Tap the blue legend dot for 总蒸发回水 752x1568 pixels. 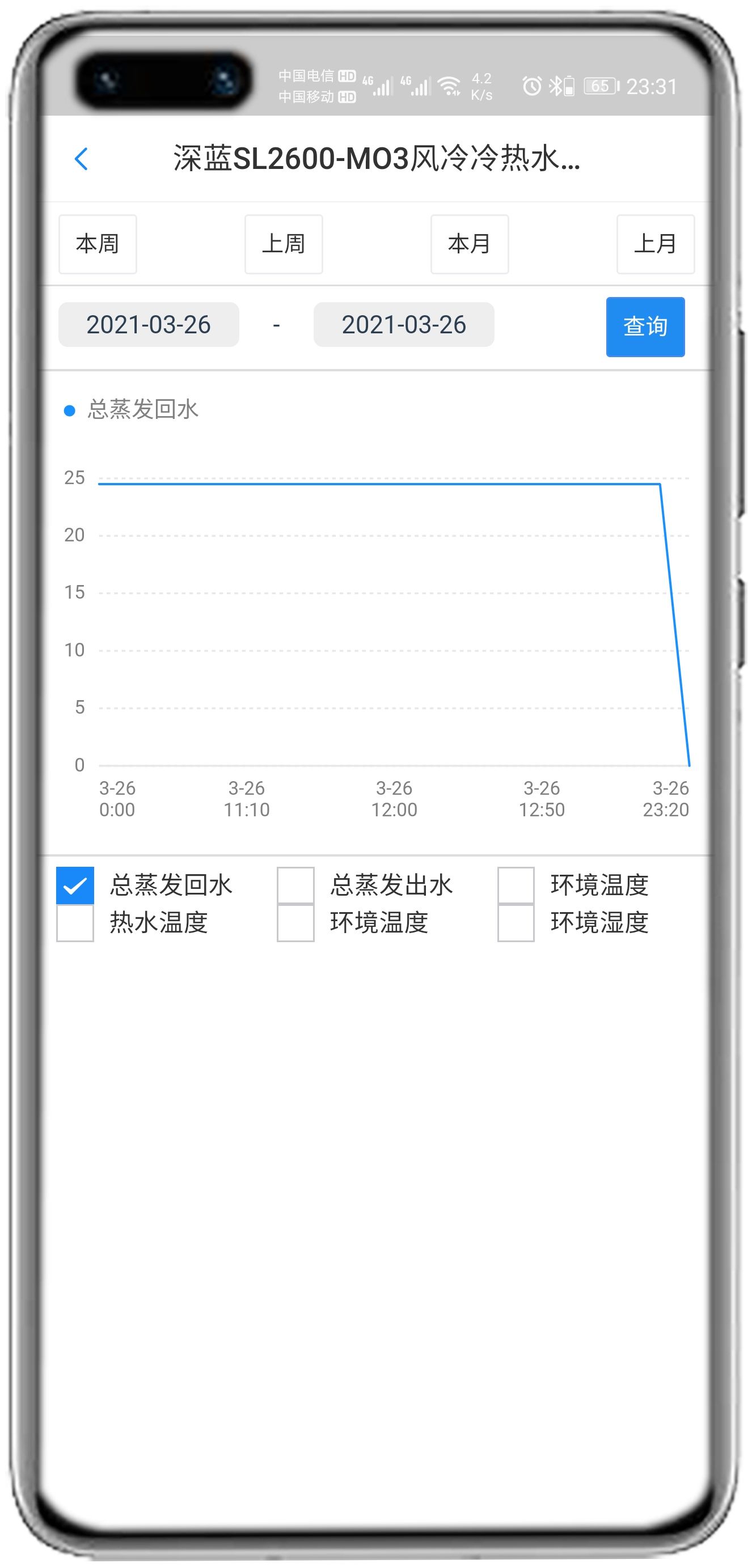[x=71, y=410]
